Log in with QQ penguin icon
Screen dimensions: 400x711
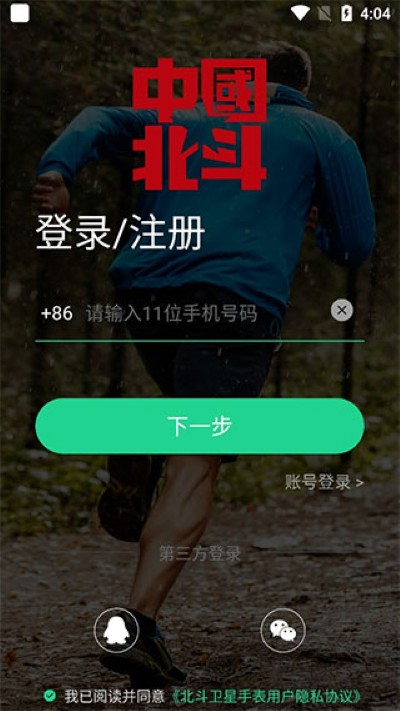click(x=116, y=630)
